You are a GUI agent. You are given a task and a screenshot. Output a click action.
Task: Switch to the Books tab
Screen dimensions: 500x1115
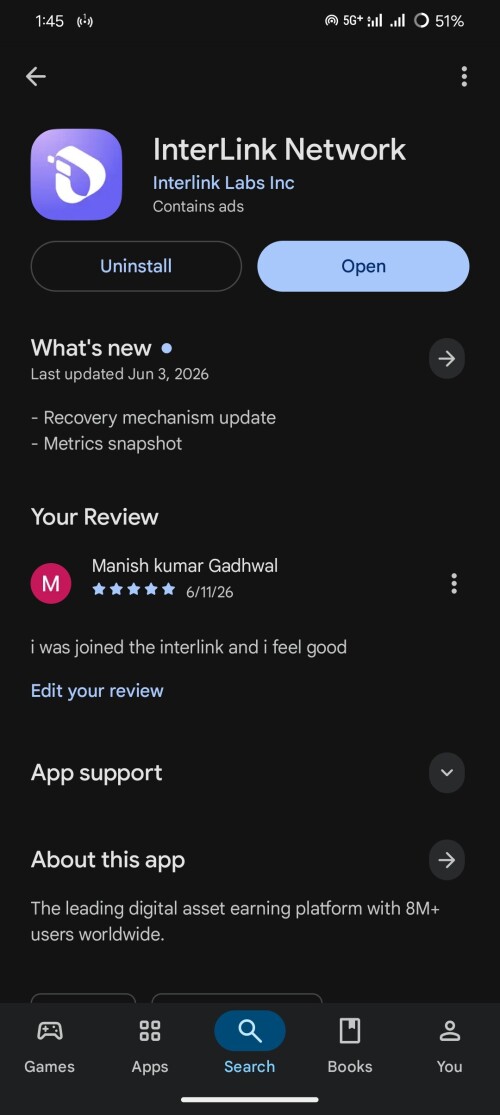pos(350,1045)
